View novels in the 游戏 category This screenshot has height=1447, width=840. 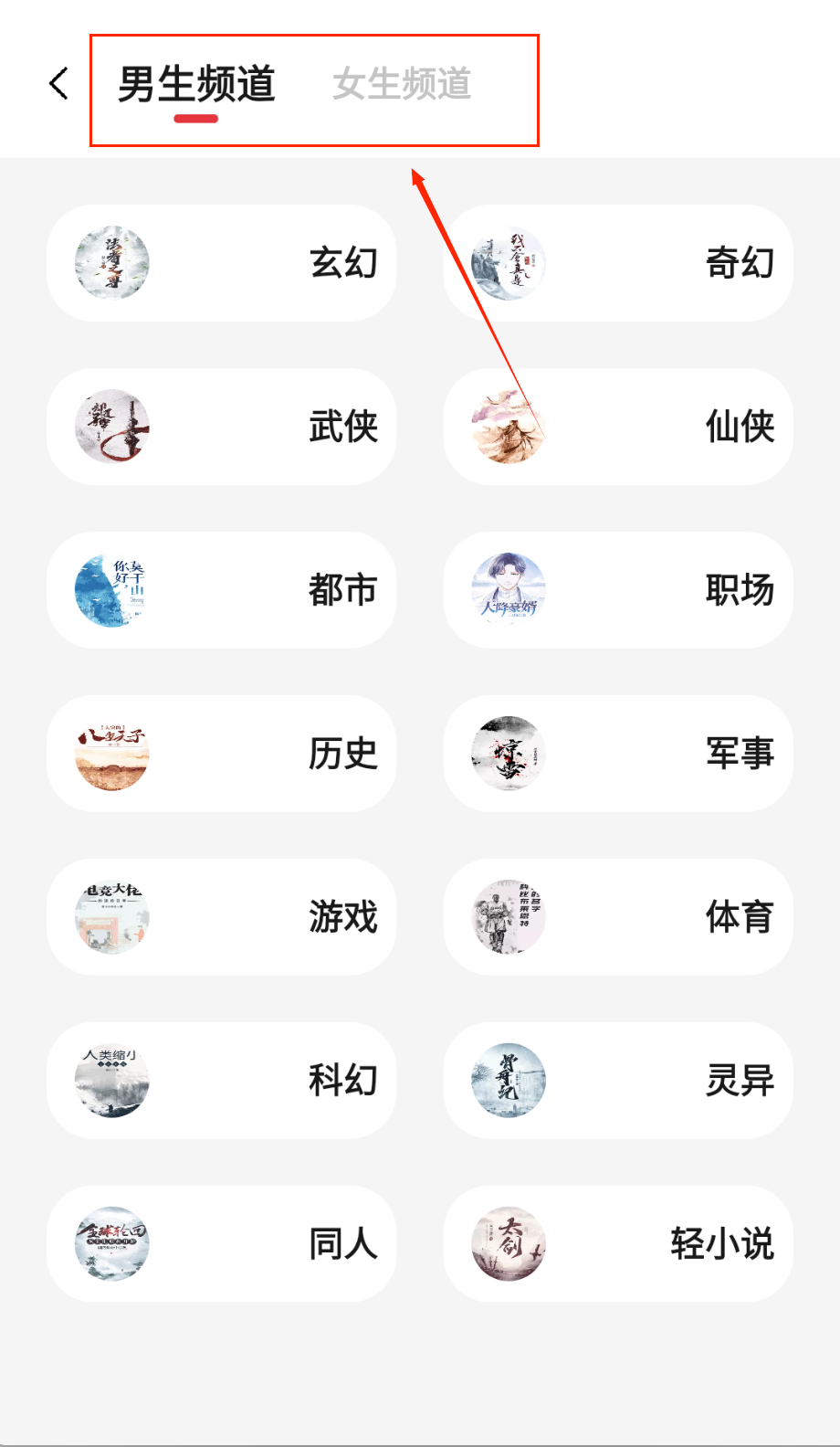point(222,917)
